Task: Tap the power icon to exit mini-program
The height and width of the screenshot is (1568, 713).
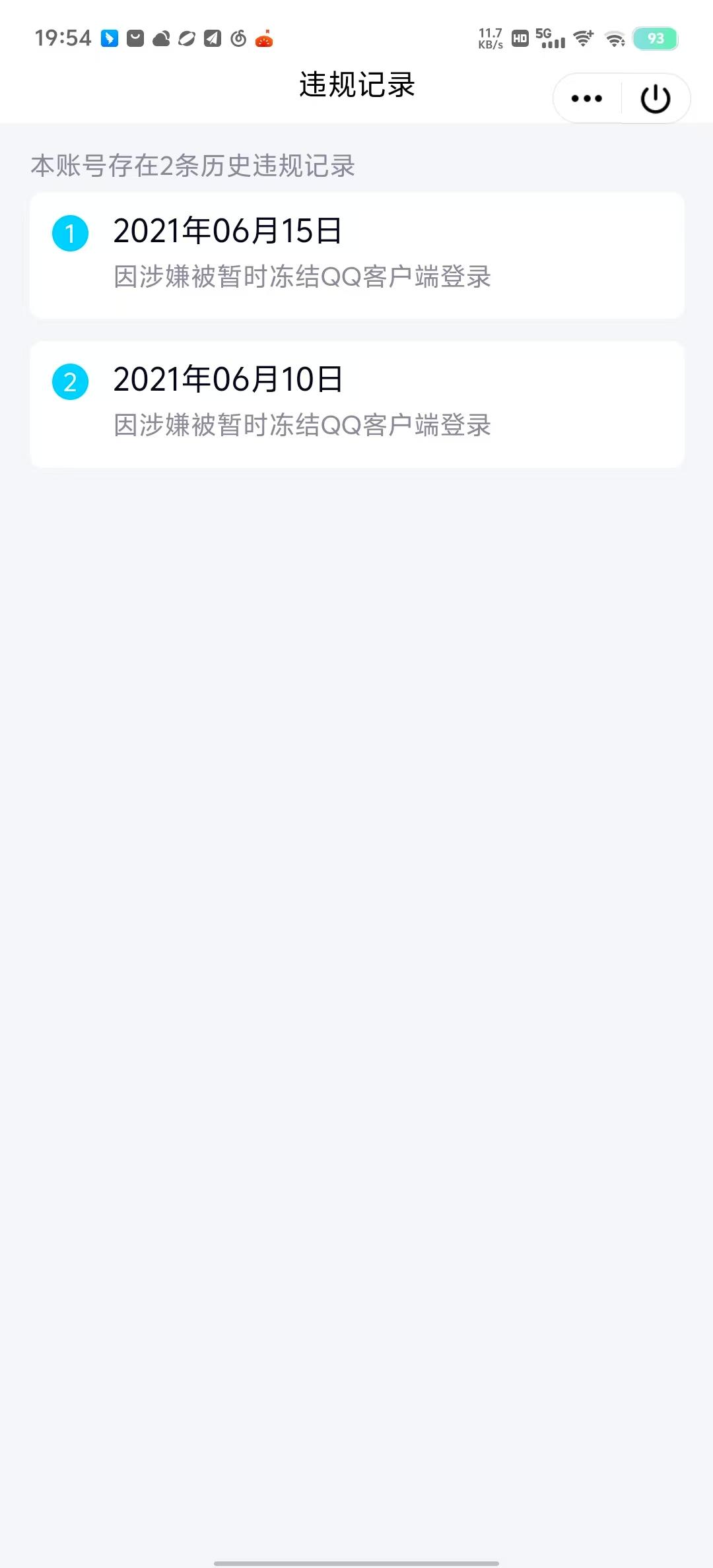Action: 656,98
